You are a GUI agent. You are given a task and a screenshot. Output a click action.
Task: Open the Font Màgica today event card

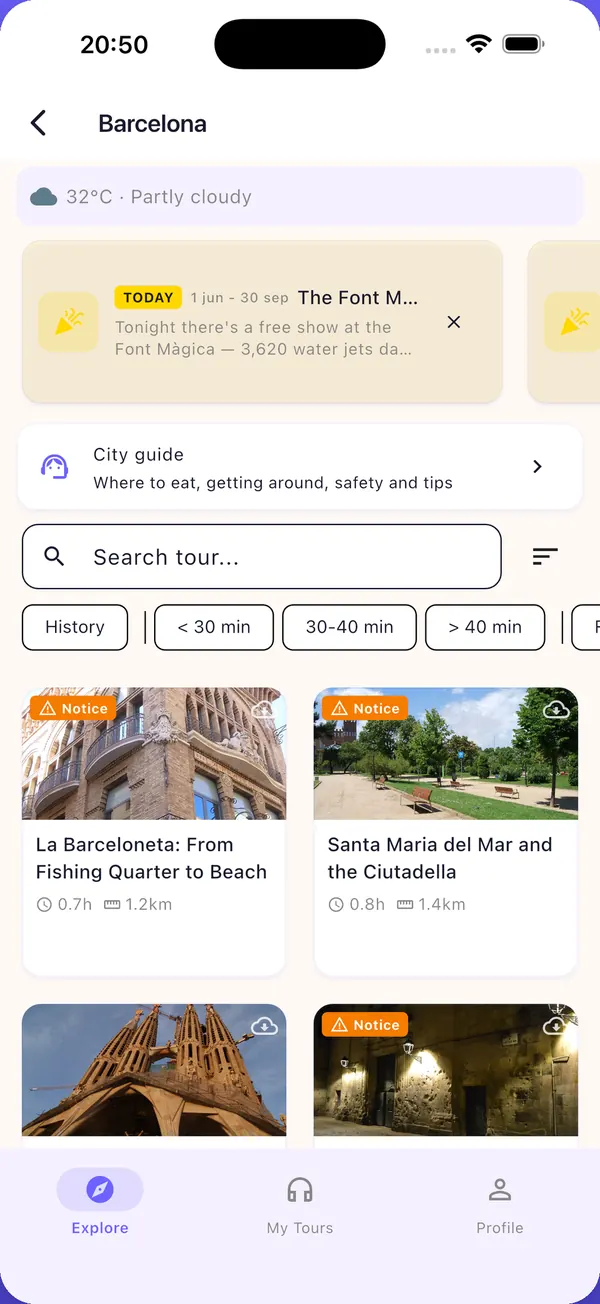coord(262,322)
